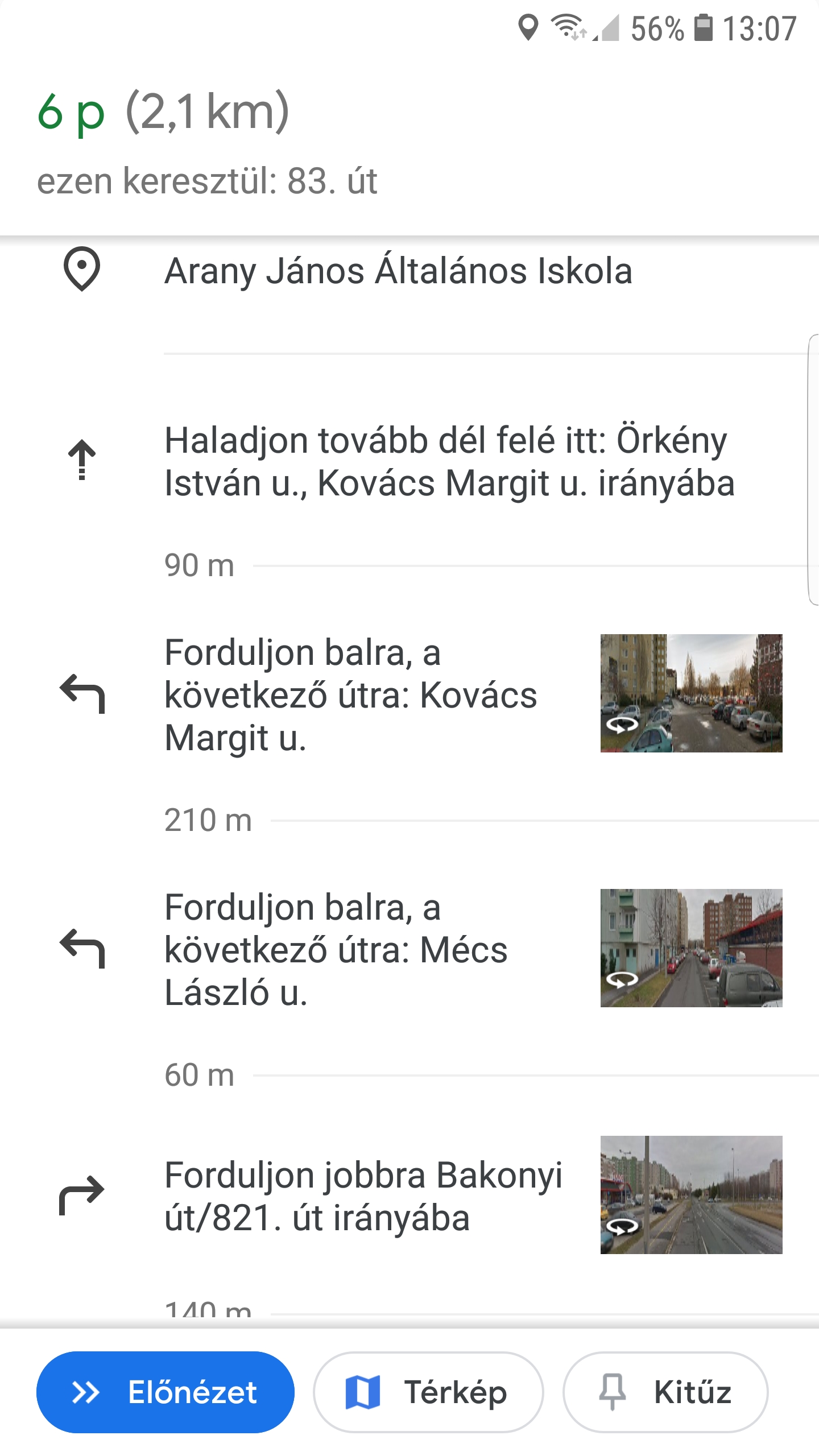This screenshot has width=819, height=1456.
Task: Open Street View photo for Mécs László u.
Action: click(691, 948)
